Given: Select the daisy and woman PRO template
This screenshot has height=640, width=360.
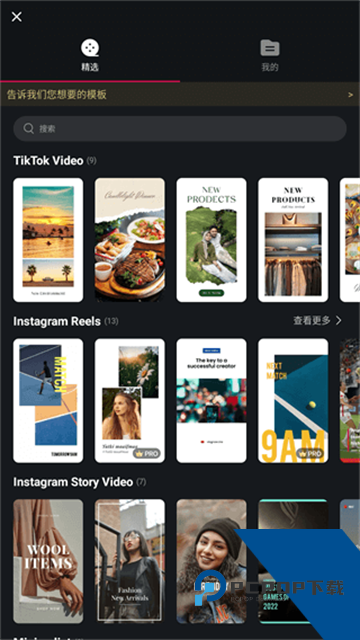Looking at the screenshot, I should click(x=130, y=400).
